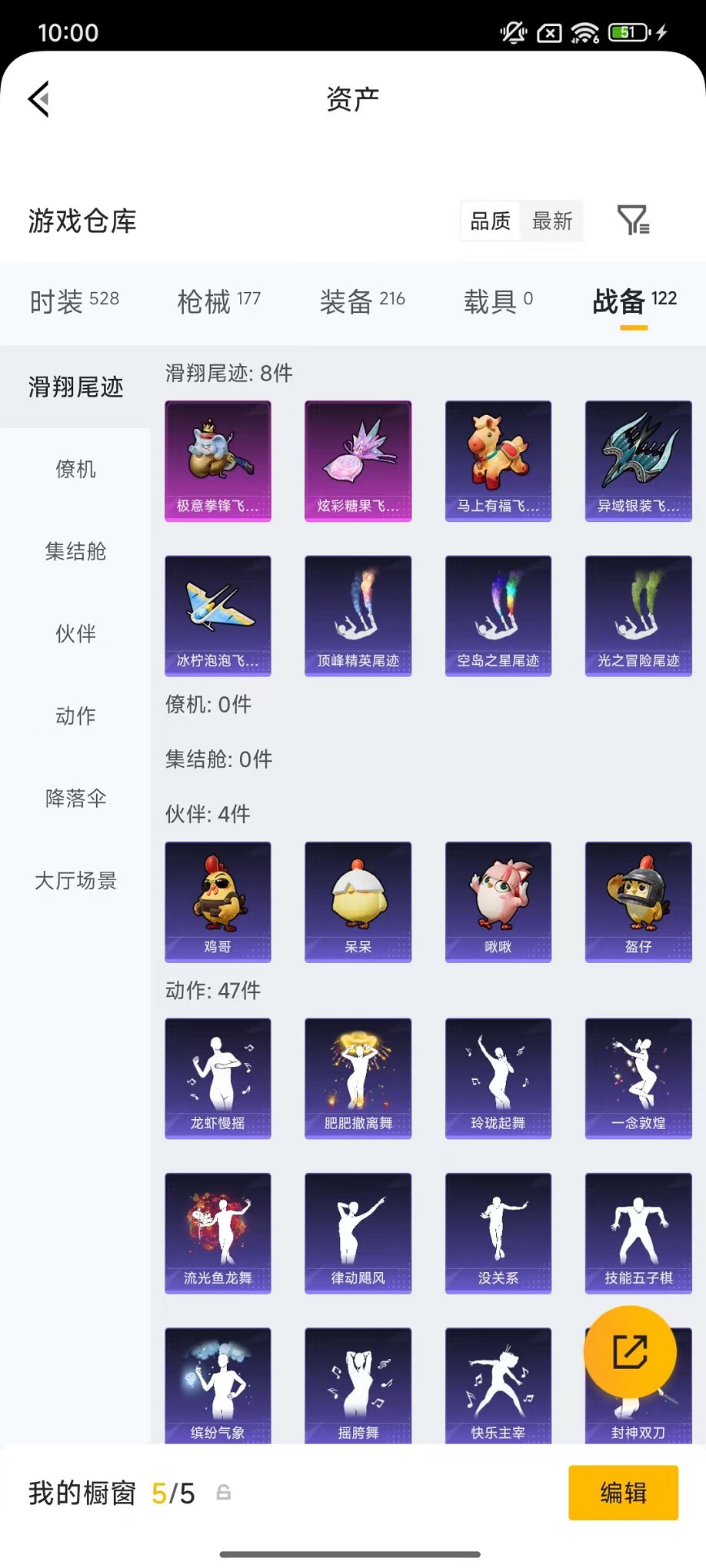Select 动作 in the left sidebar
The width and height of the screenshot is (706, 1568).
coord(75,716)
